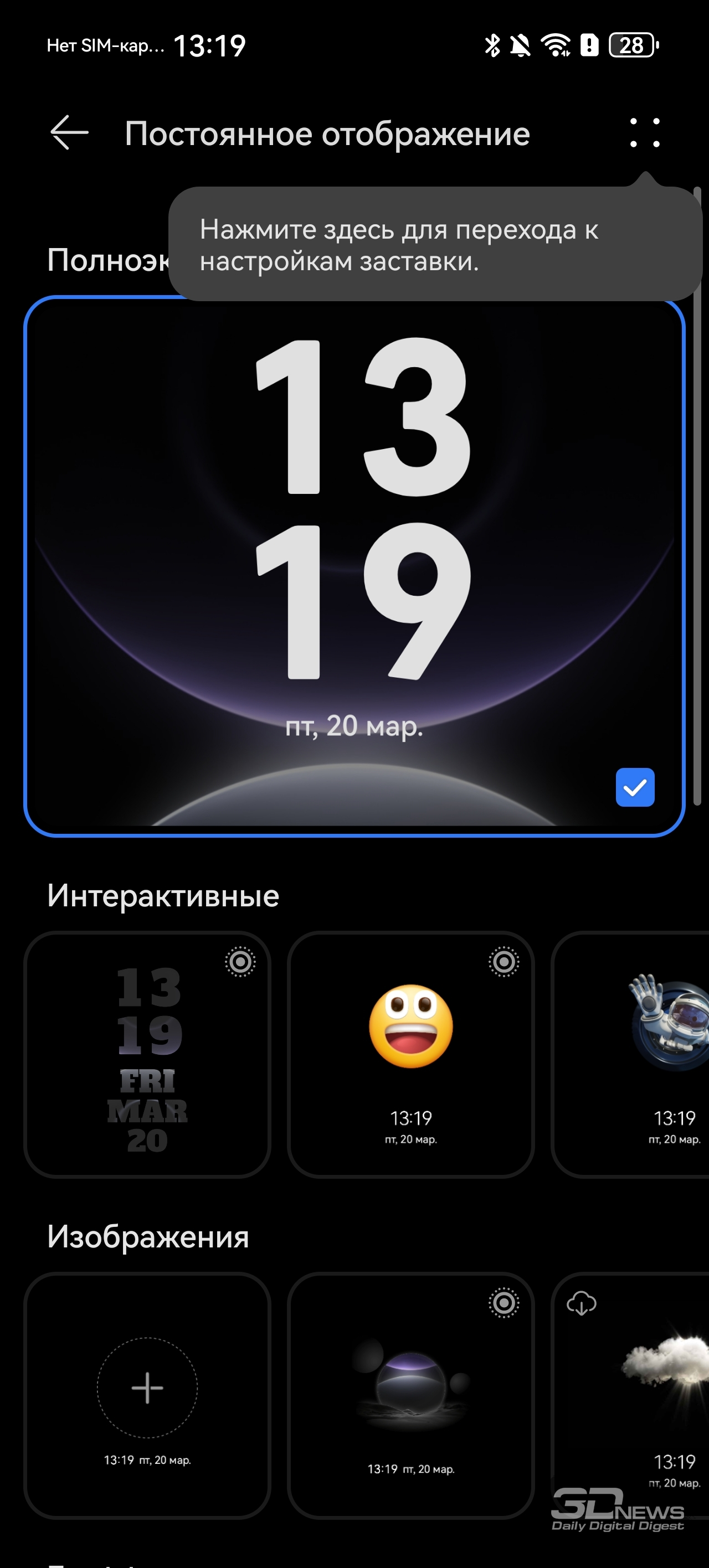Select the full-screen 13 19 clock style
709x1568 pixels.
coord(354,566)
